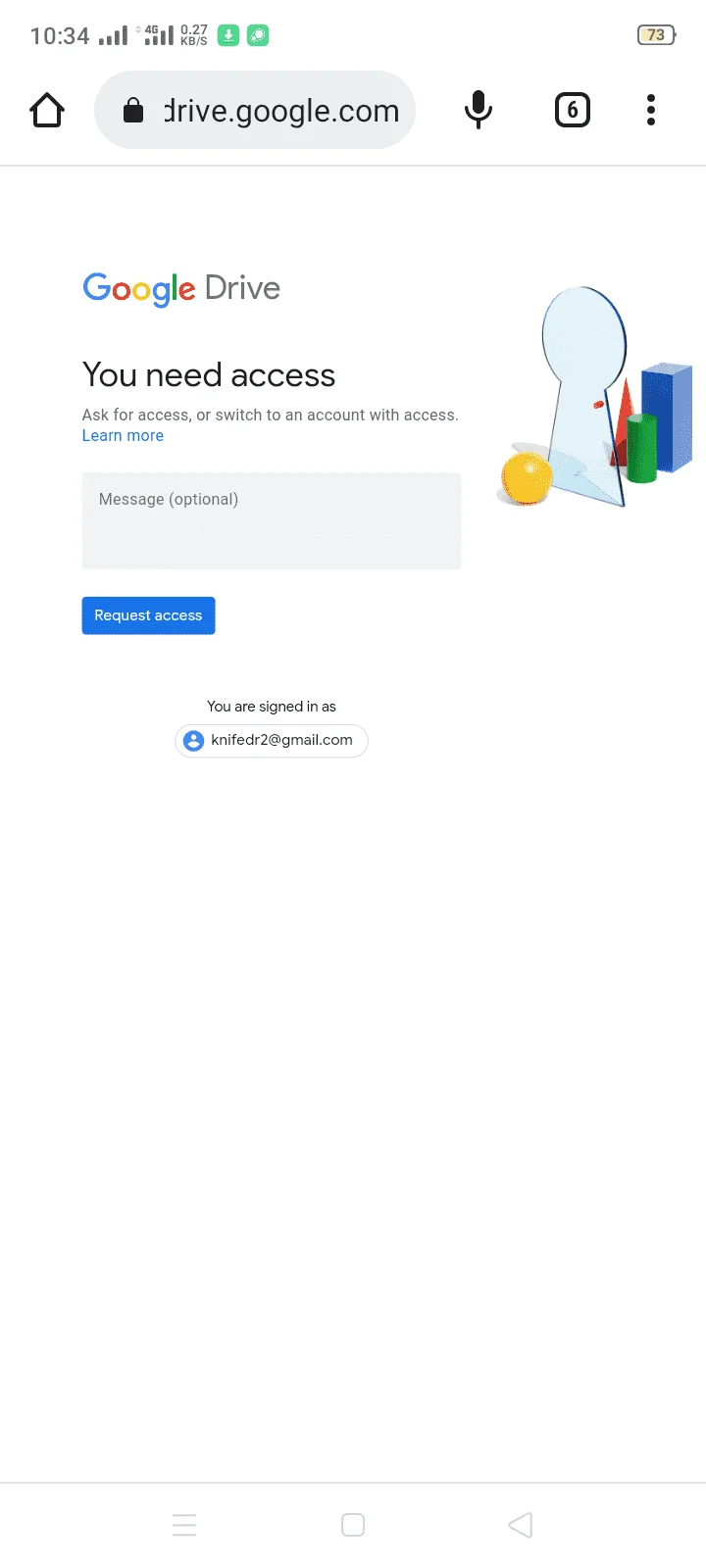This screenshot has width=706, height=1568.
Task: Open the Learn more link
Action: click(123, 436)
